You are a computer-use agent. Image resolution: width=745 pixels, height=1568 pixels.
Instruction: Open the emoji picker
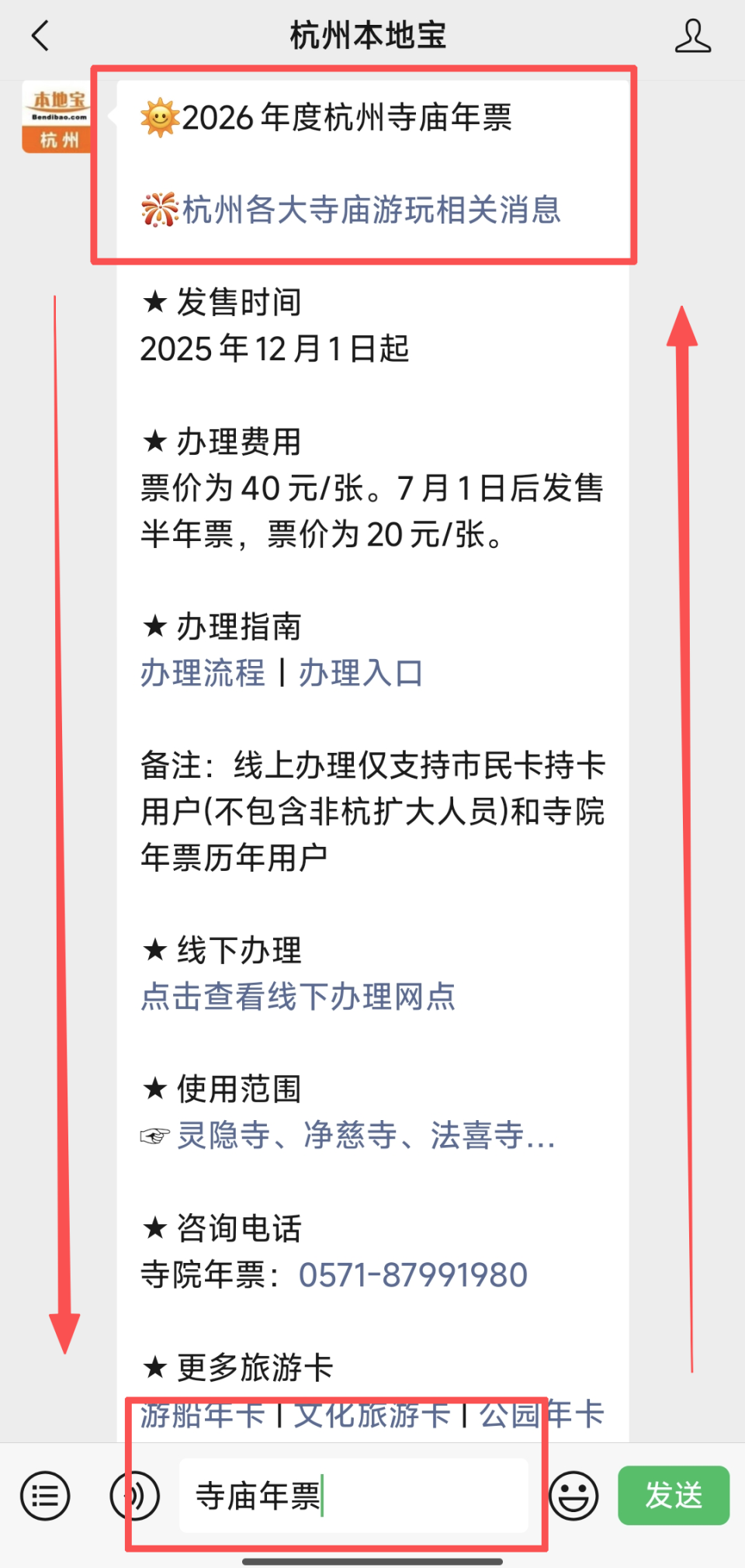tap(572, 1495)
